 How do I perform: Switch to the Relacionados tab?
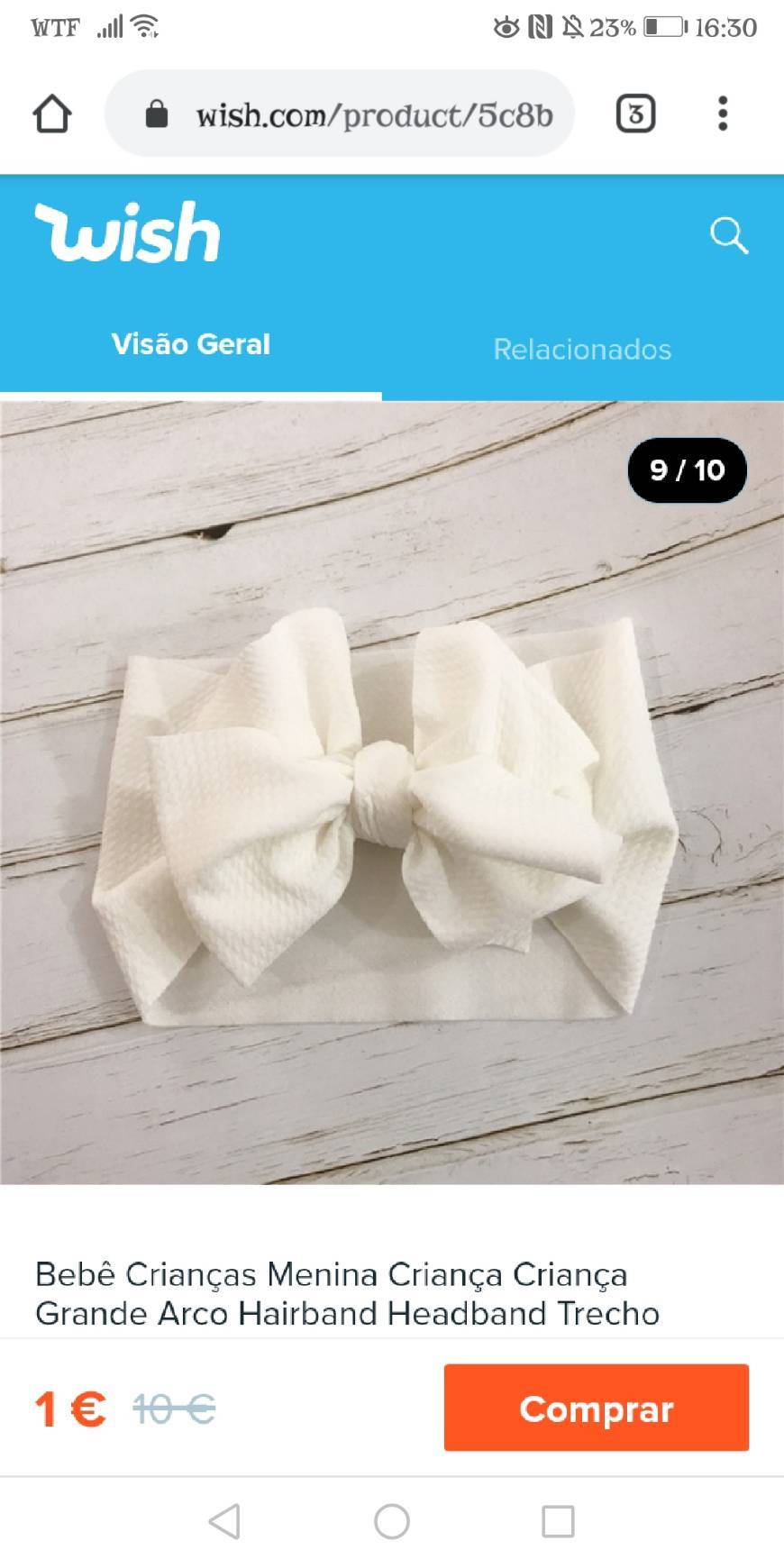(x=582, y=350)
